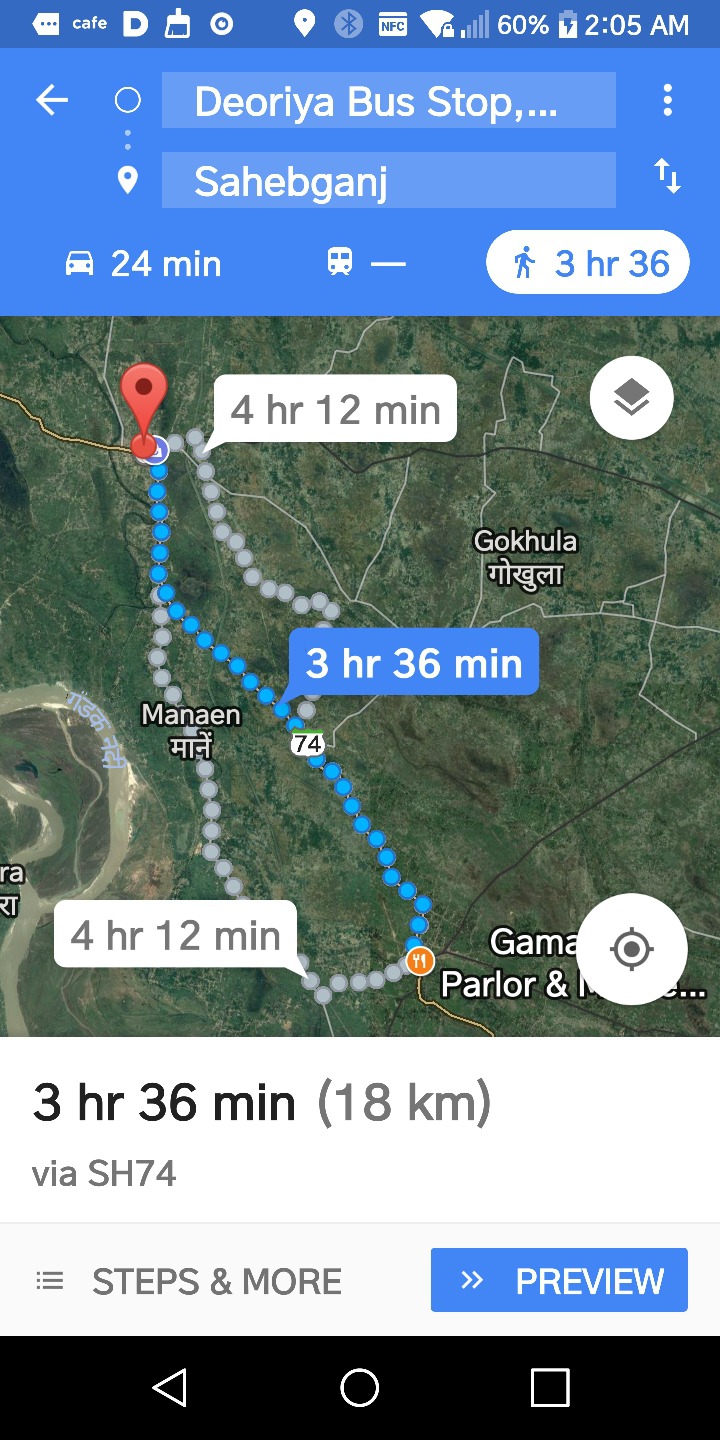Open the three-dot overflow menu
The image size is (720, 1440).
(667, 100)
